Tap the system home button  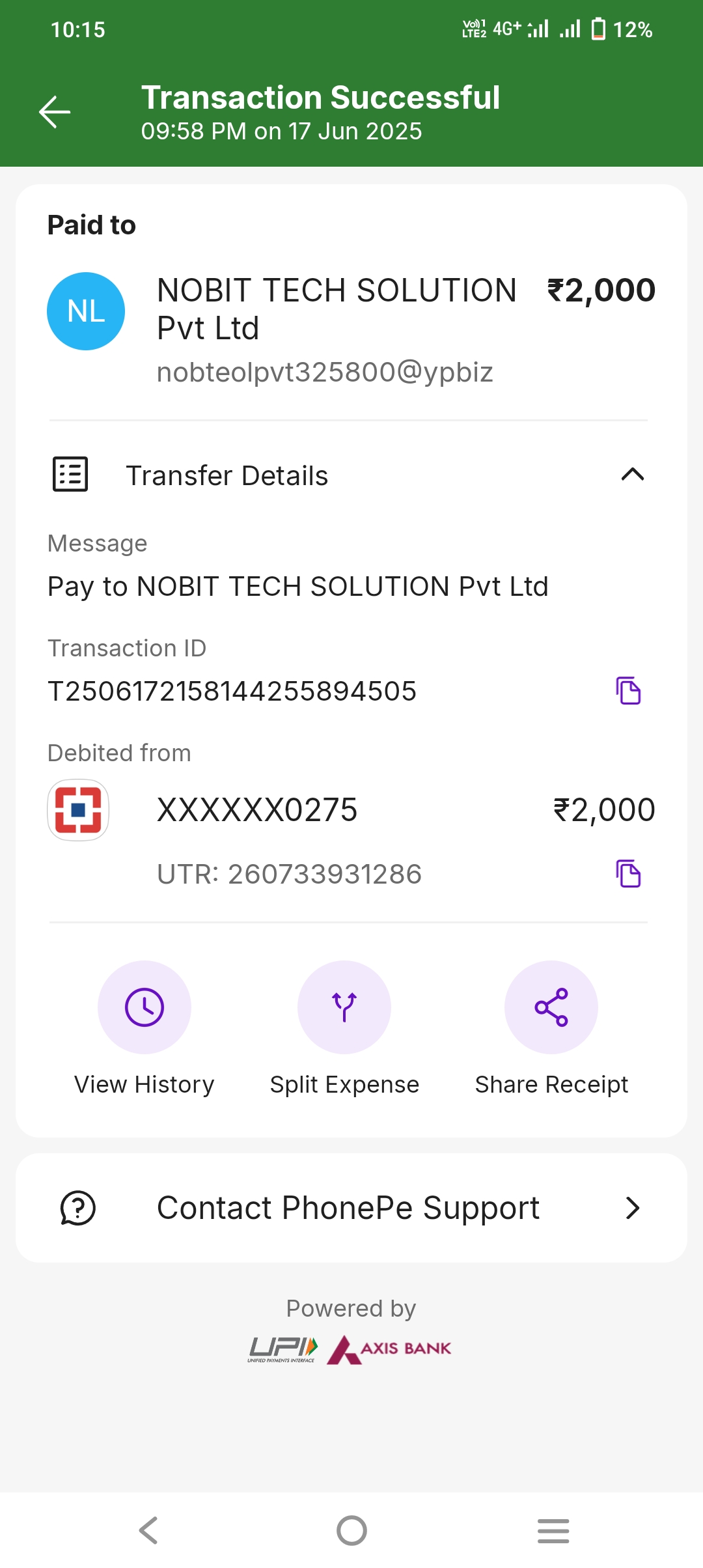[x=351, y=1530]
